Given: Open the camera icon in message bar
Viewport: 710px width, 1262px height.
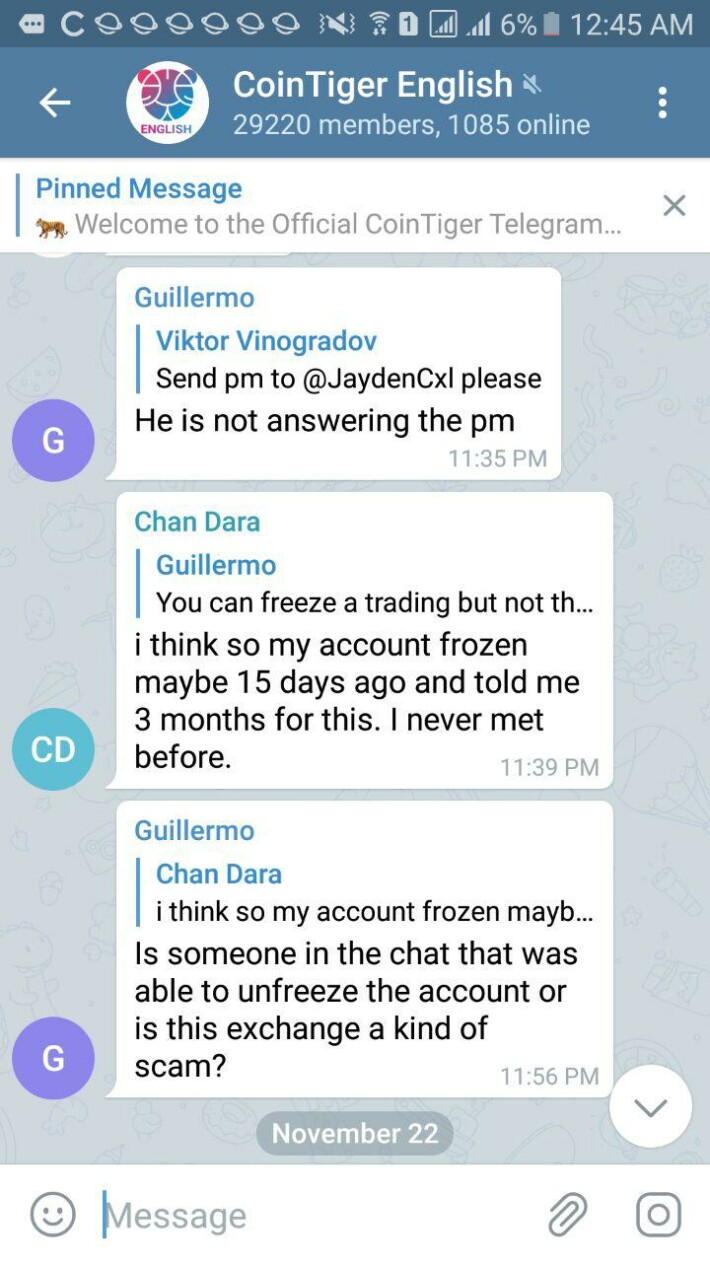Looking at the screenshot, I should (659, 1215).
